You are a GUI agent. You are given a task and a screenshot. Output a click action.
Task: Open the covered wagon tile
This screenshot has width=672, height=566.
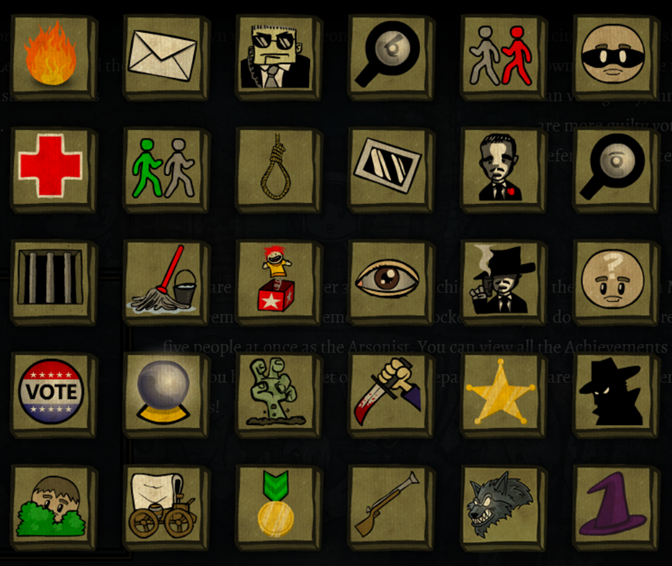(164, 505)
